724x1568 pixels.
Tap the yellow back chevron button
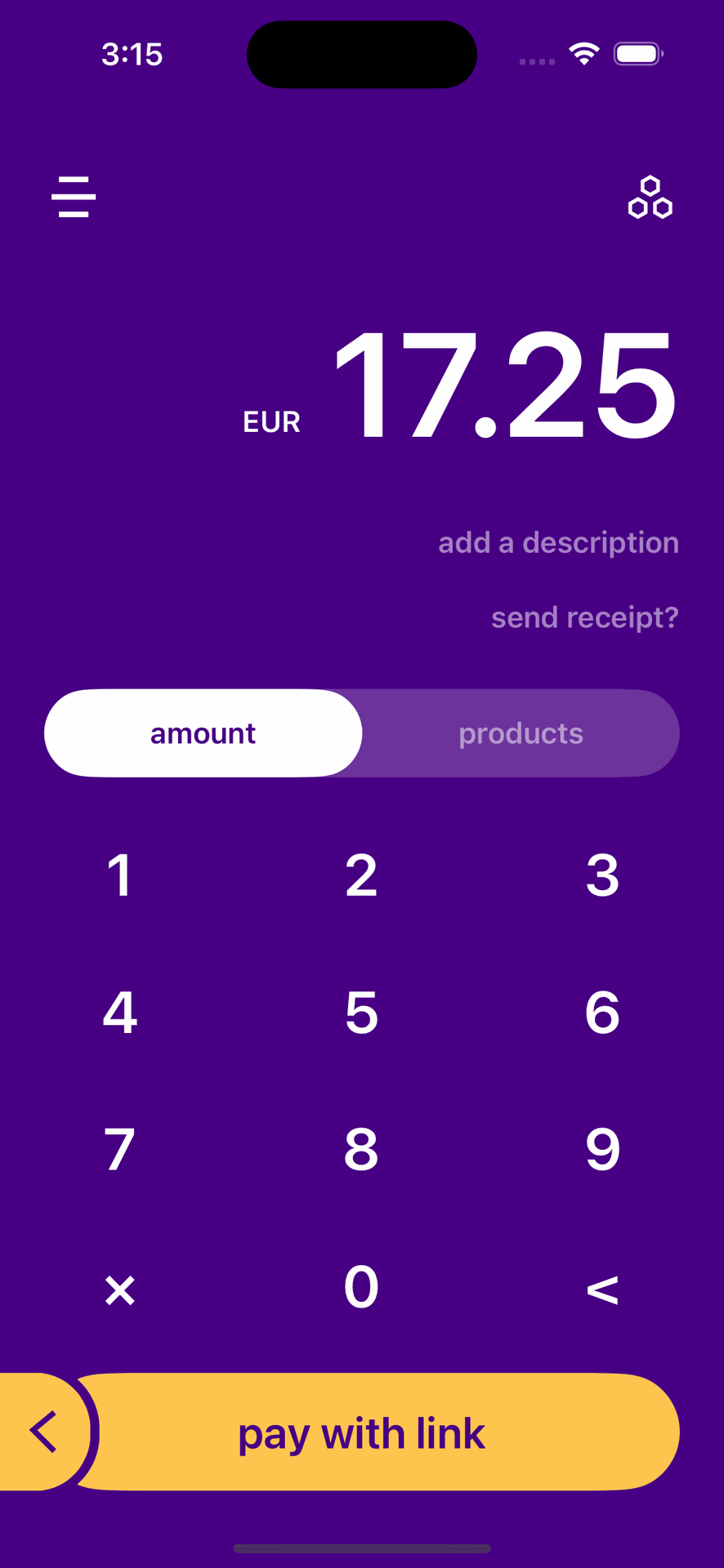(42, 1432)
